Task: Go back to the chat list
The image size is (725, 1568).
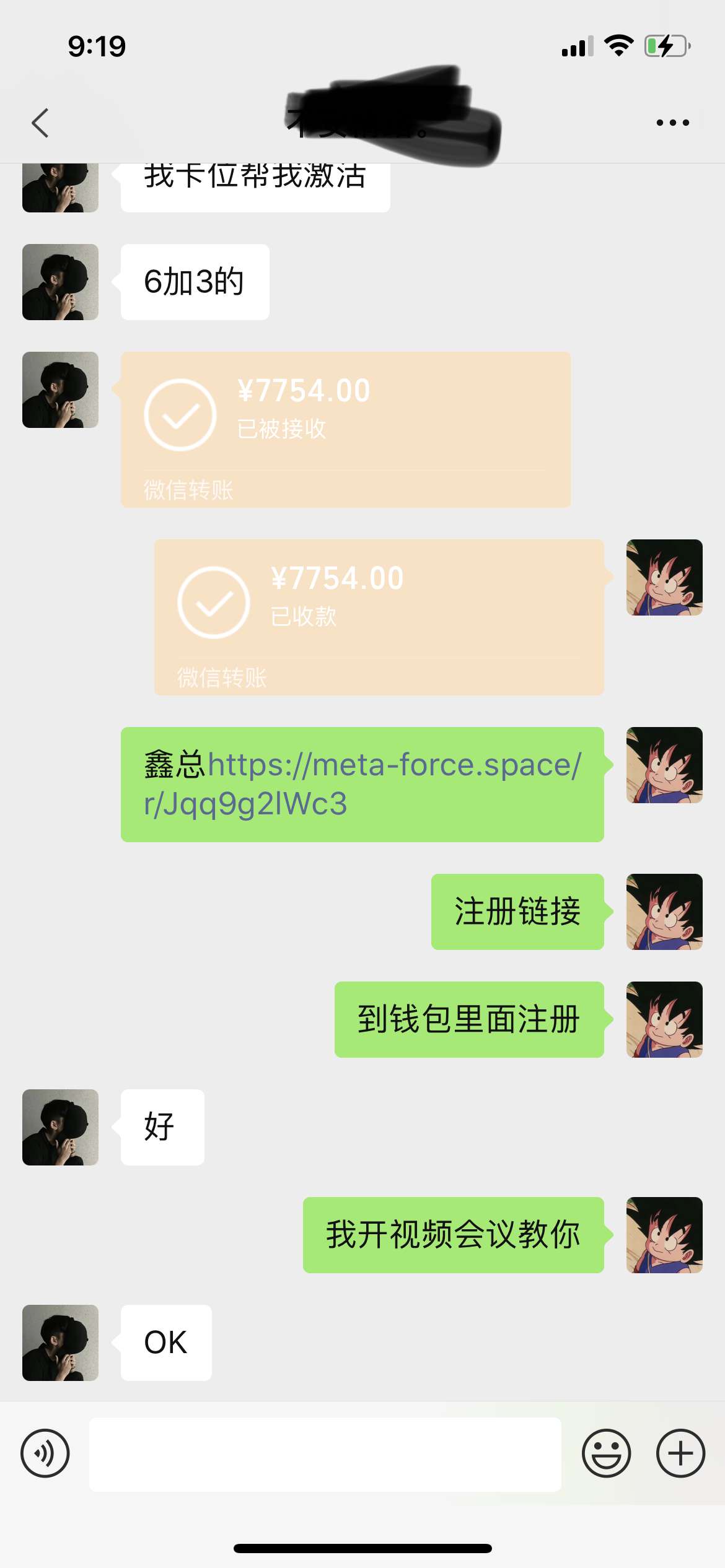Action: click(40, 123)
